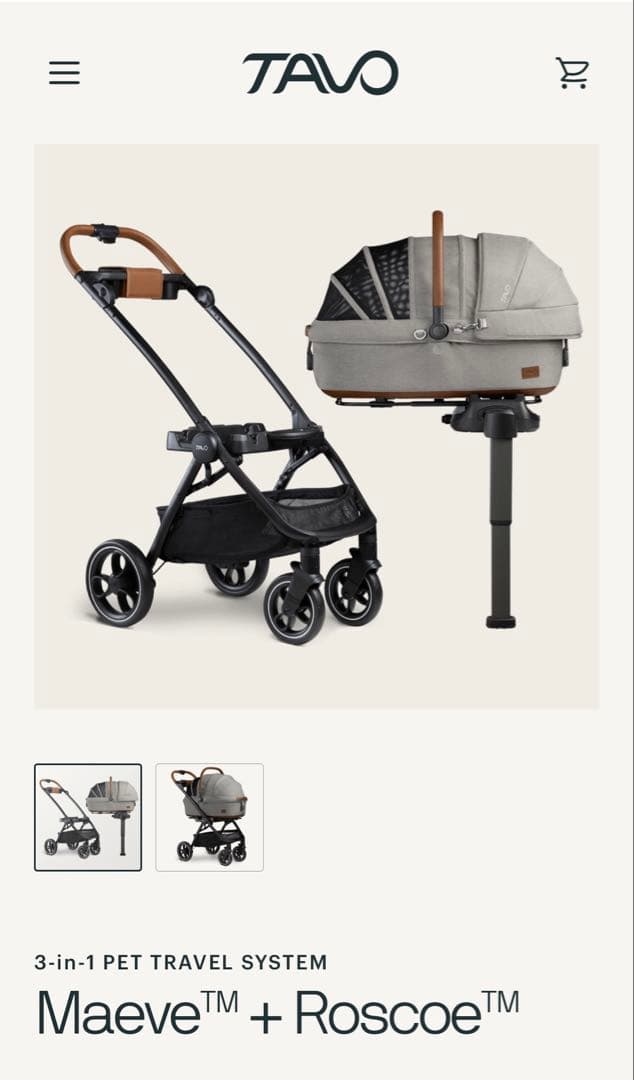
Task: Select the second thumbnail of assembled stroller
Action: 209,817
